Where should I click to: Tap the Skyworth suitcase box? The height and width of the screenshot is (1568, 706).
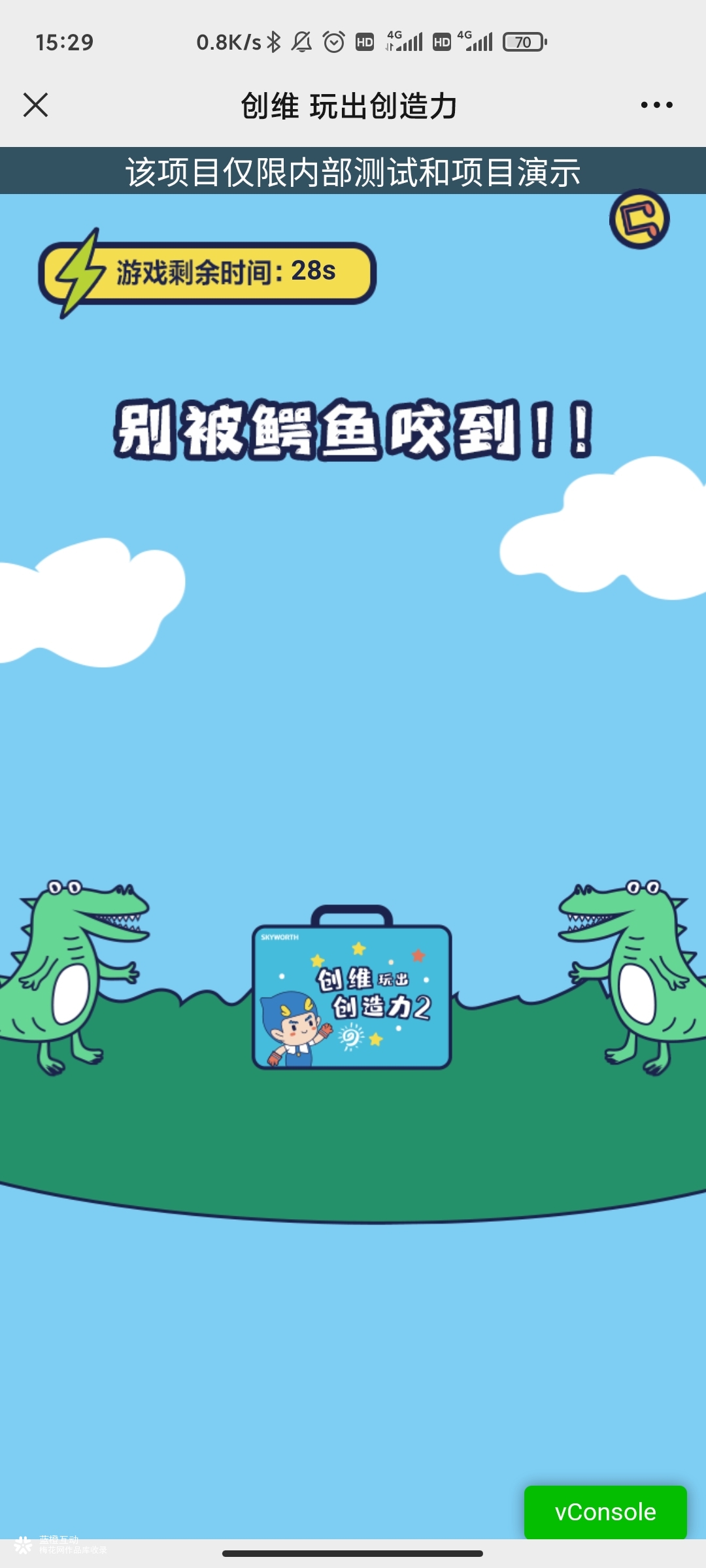(352, 993)
